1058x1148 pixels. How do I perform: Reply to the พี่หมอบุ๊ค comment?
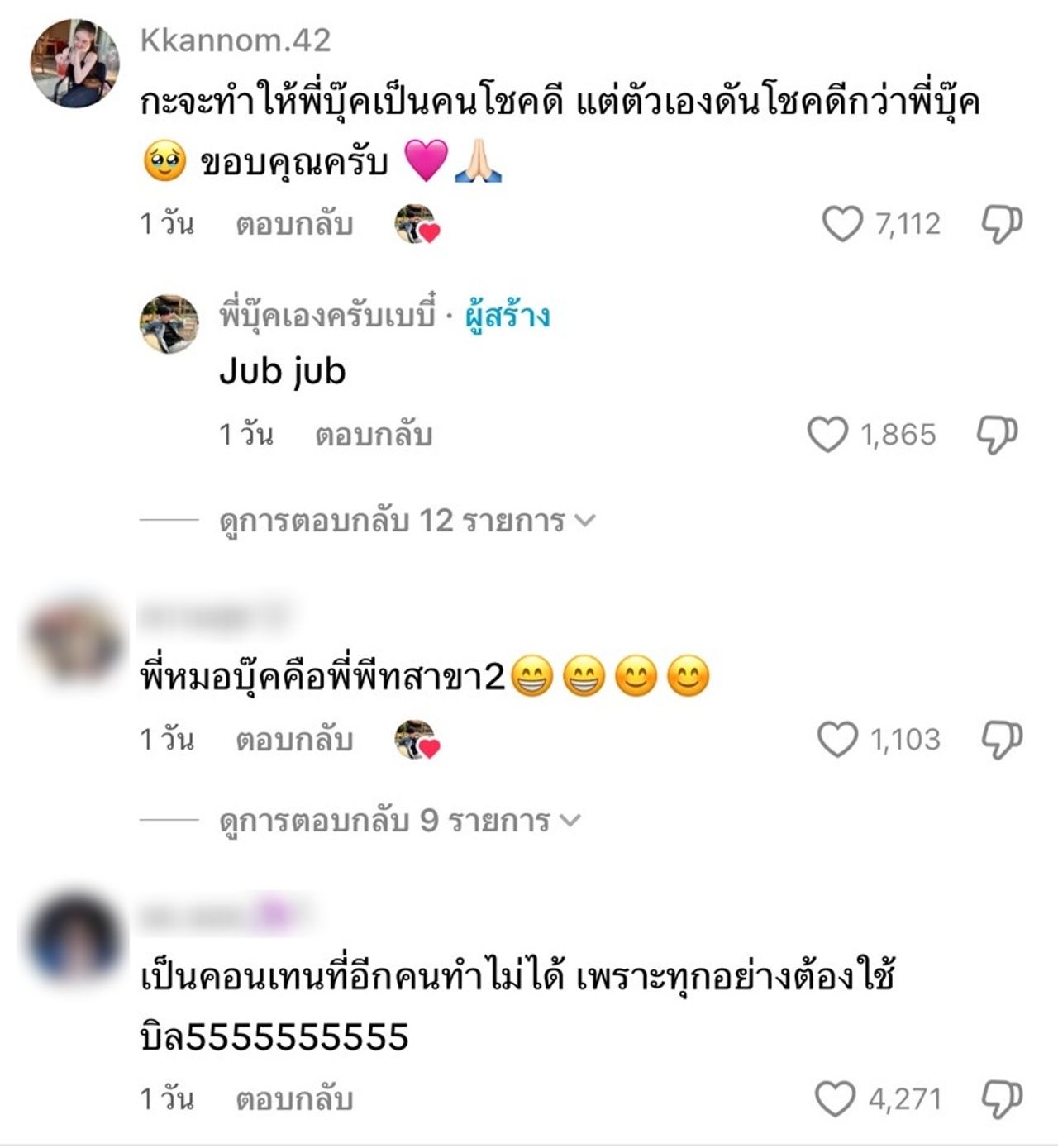(294, 740)
